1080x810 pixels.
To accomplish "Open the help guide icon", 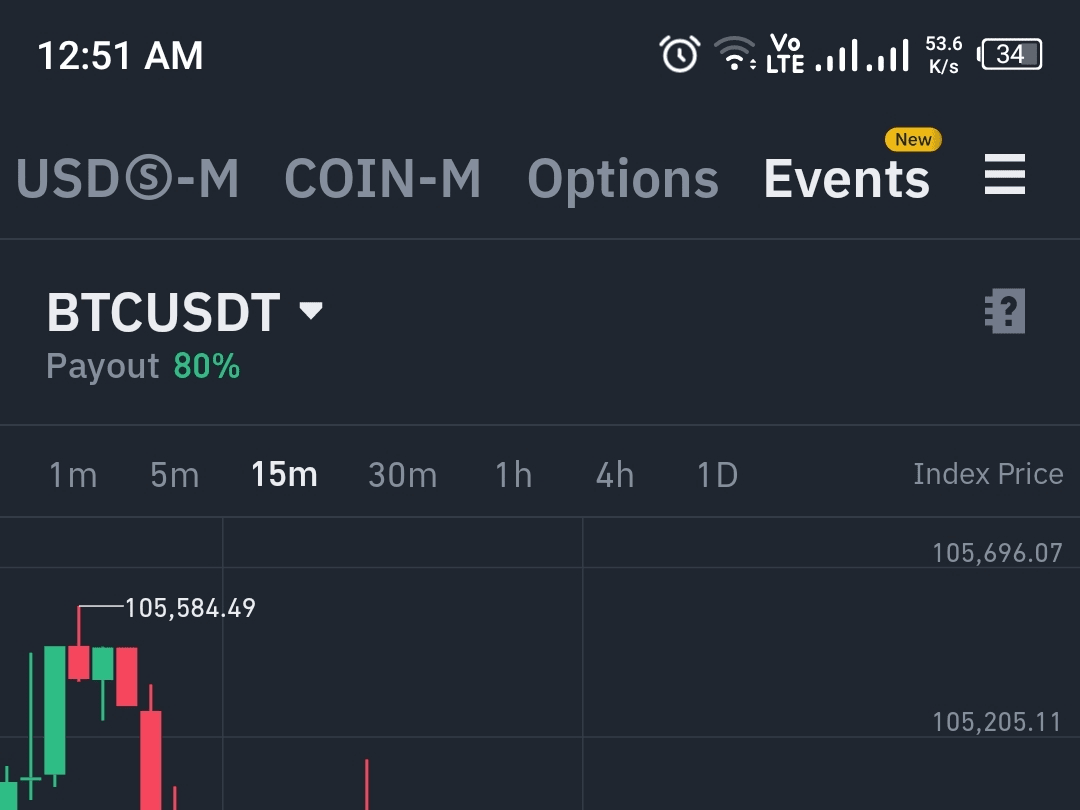I will [x=1004, y=312].
